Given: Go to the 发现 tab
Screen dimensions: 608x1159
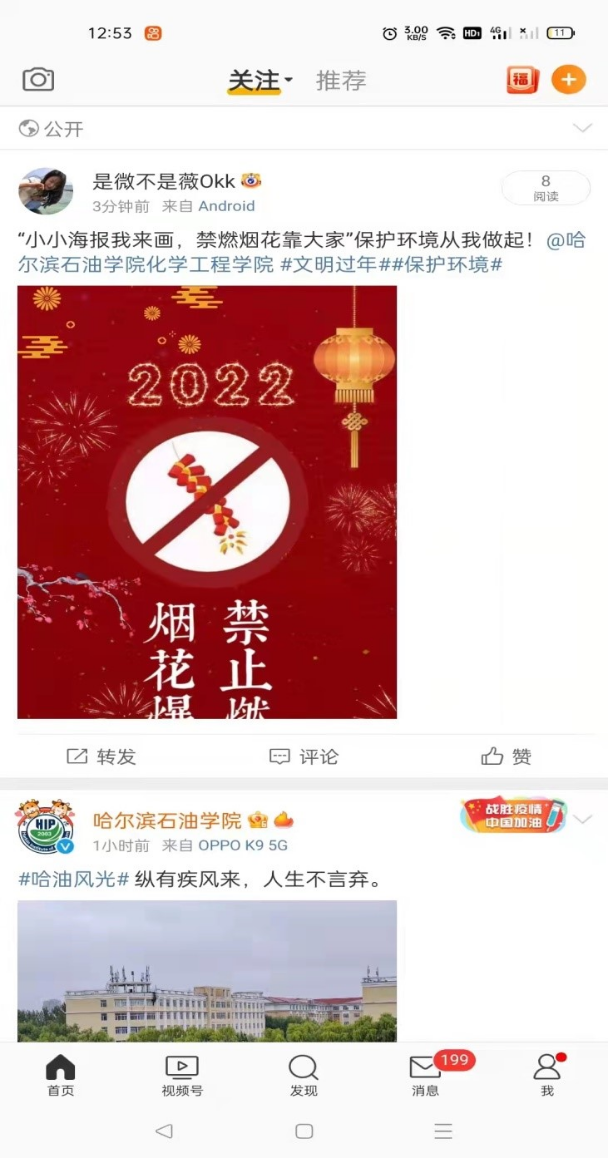Looking at the screenshot, I should coord(303,1075).
